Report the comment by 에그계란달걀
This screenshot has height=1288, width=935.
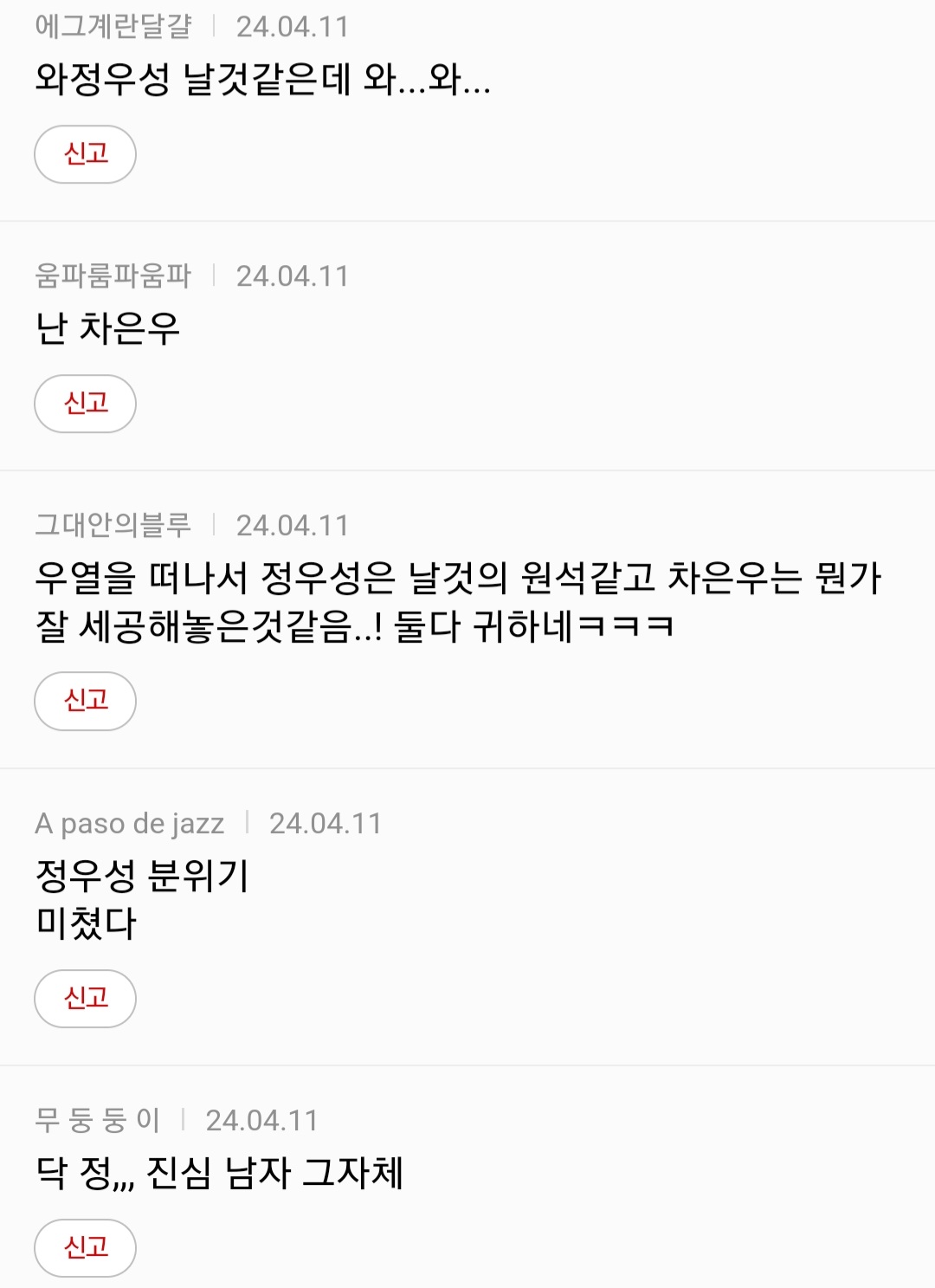[85, 154]
